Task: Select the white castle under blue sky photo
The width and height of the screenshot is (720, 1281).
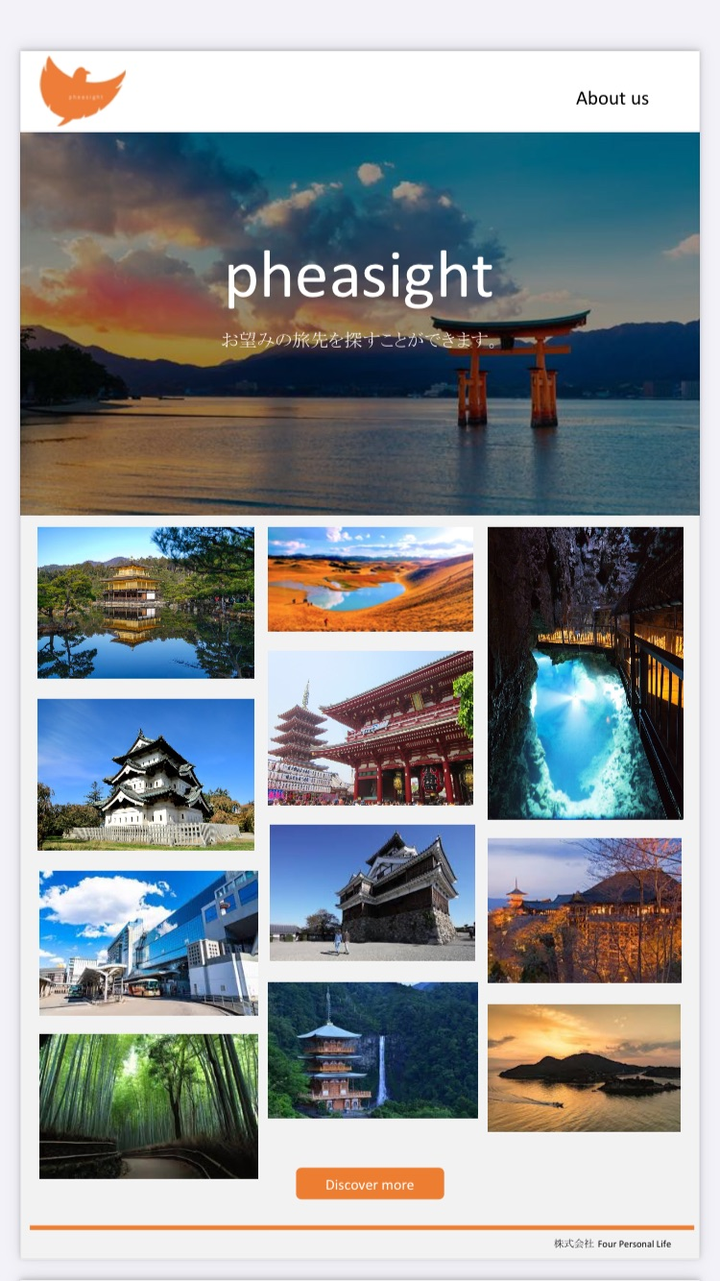Action: (146, 774)
